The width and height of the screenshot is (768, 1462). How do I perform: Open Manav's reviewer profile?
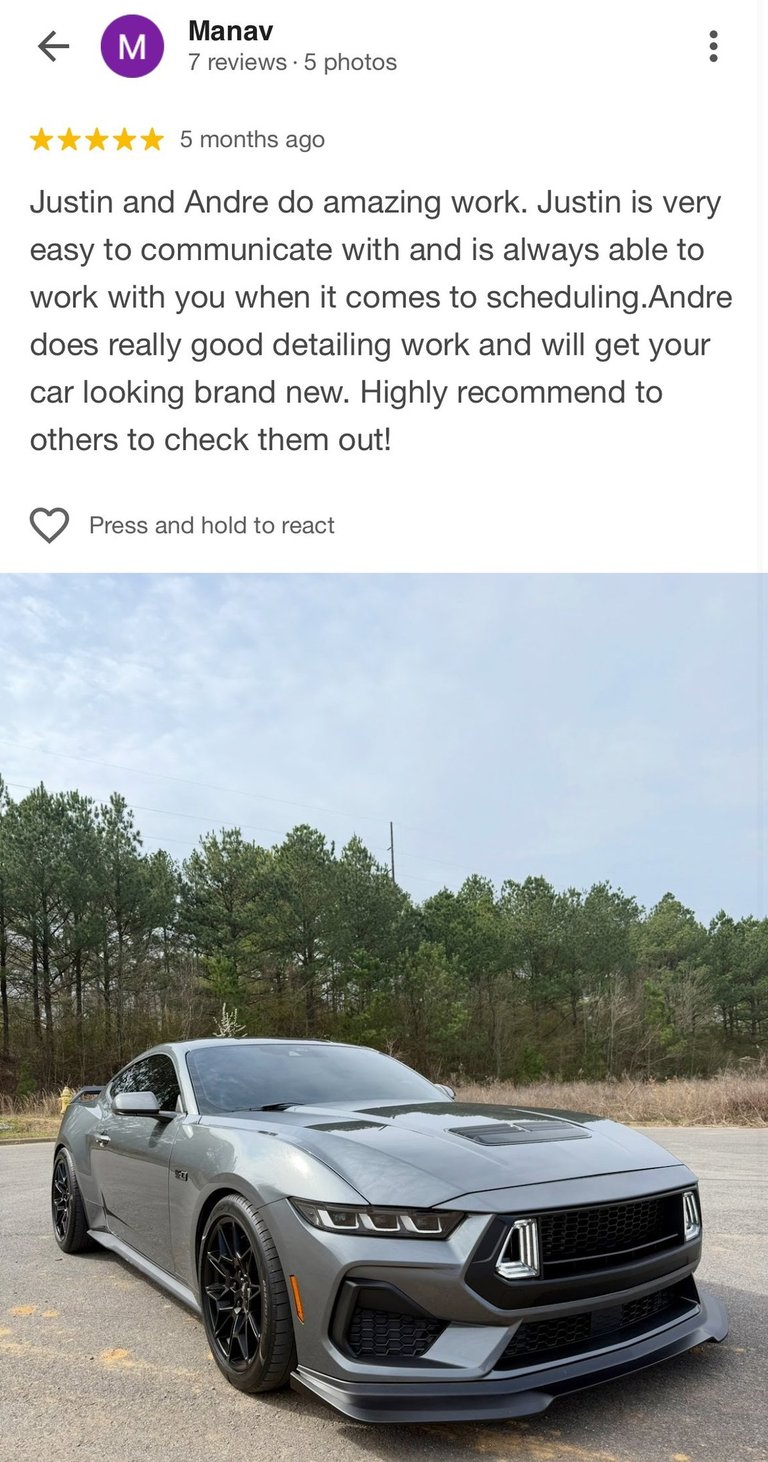(231, 32)
